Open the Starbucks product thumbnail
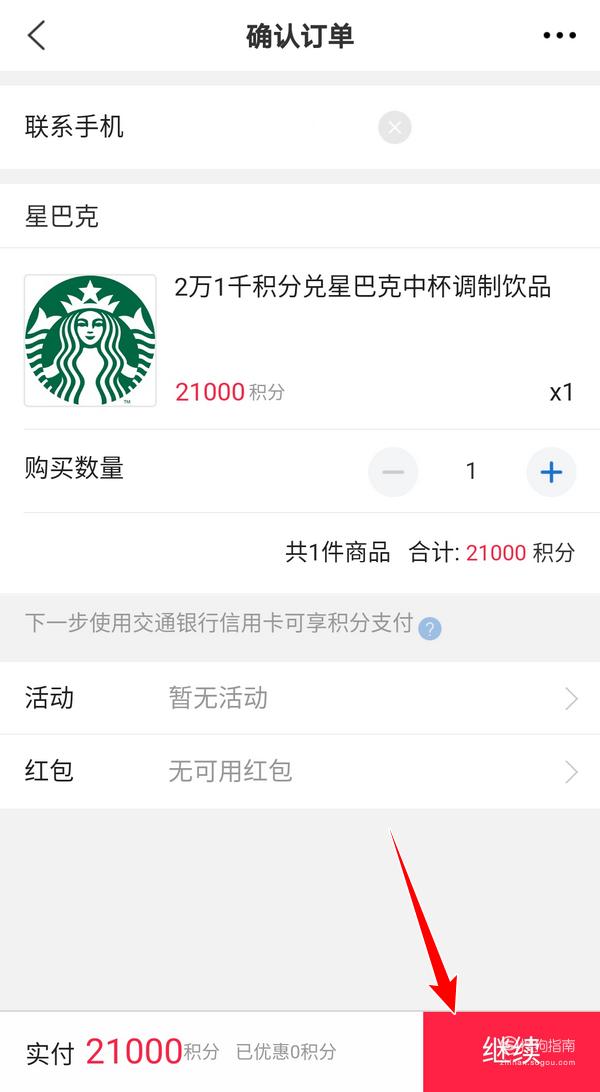This screenshot has height=1092, width=600. coord(90,341)
